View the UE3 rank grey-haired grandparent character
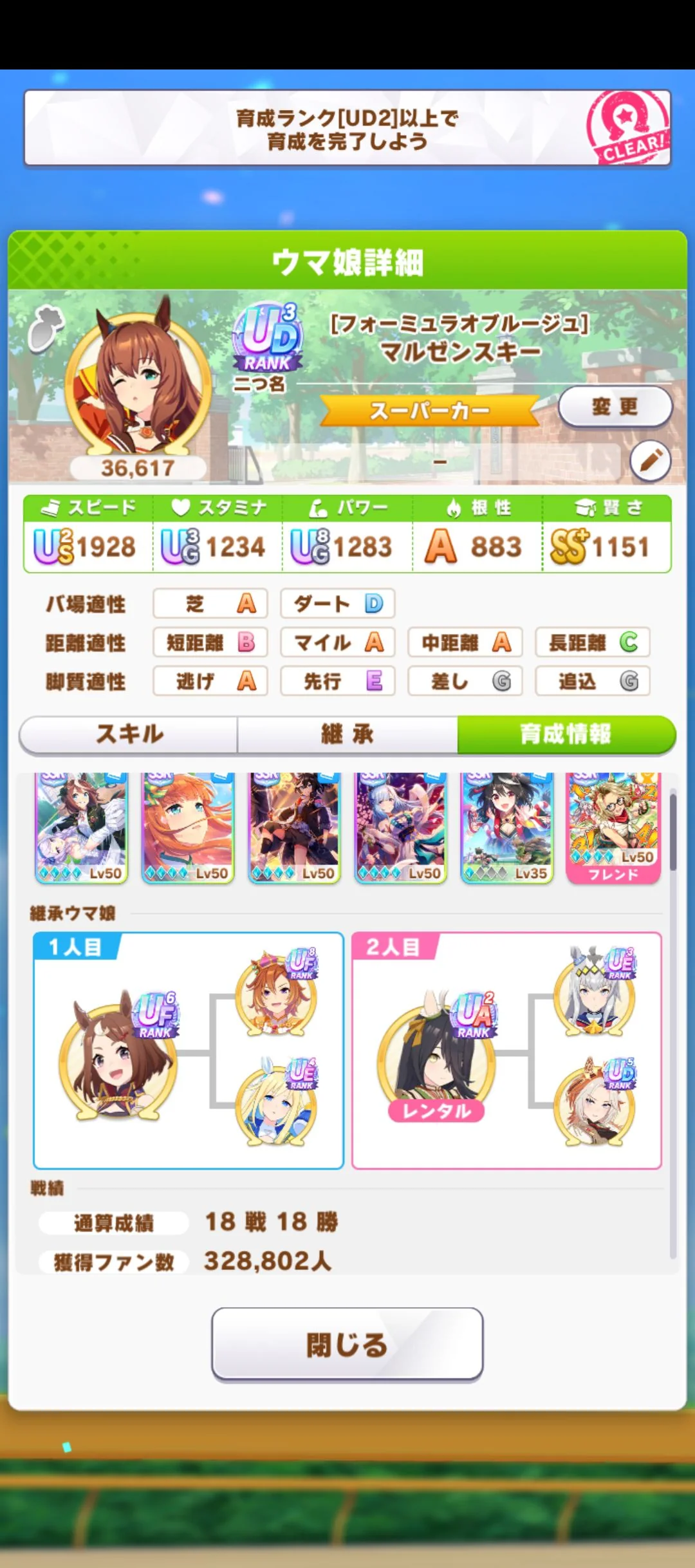 [x=595, y=994]
